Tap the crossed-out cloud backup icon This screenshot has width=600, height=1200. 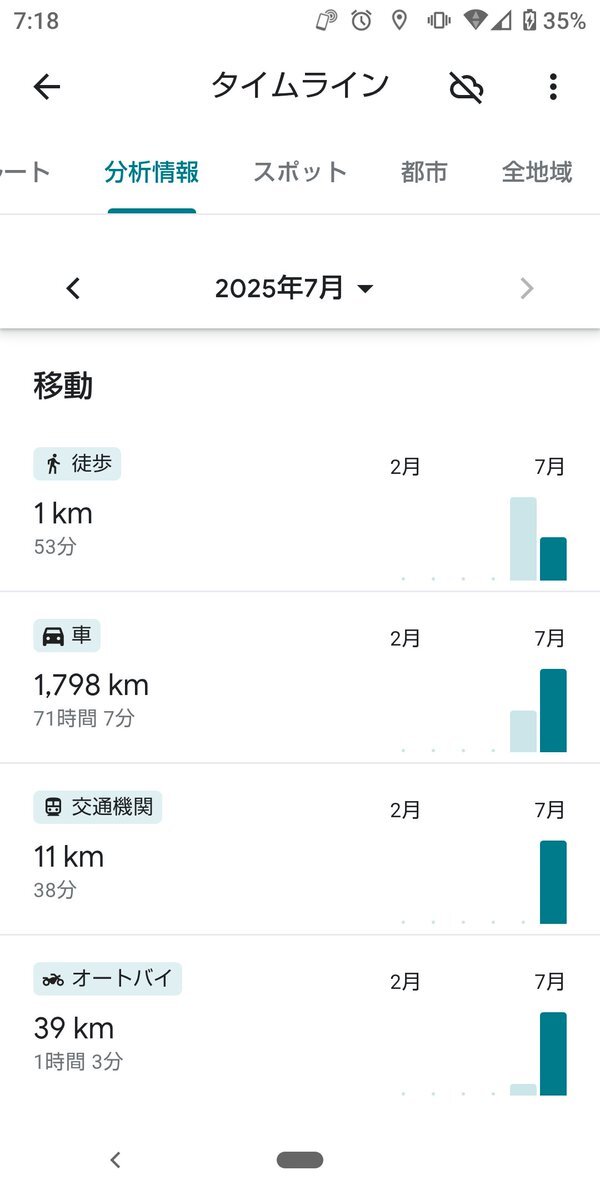[x=466, y=88]
